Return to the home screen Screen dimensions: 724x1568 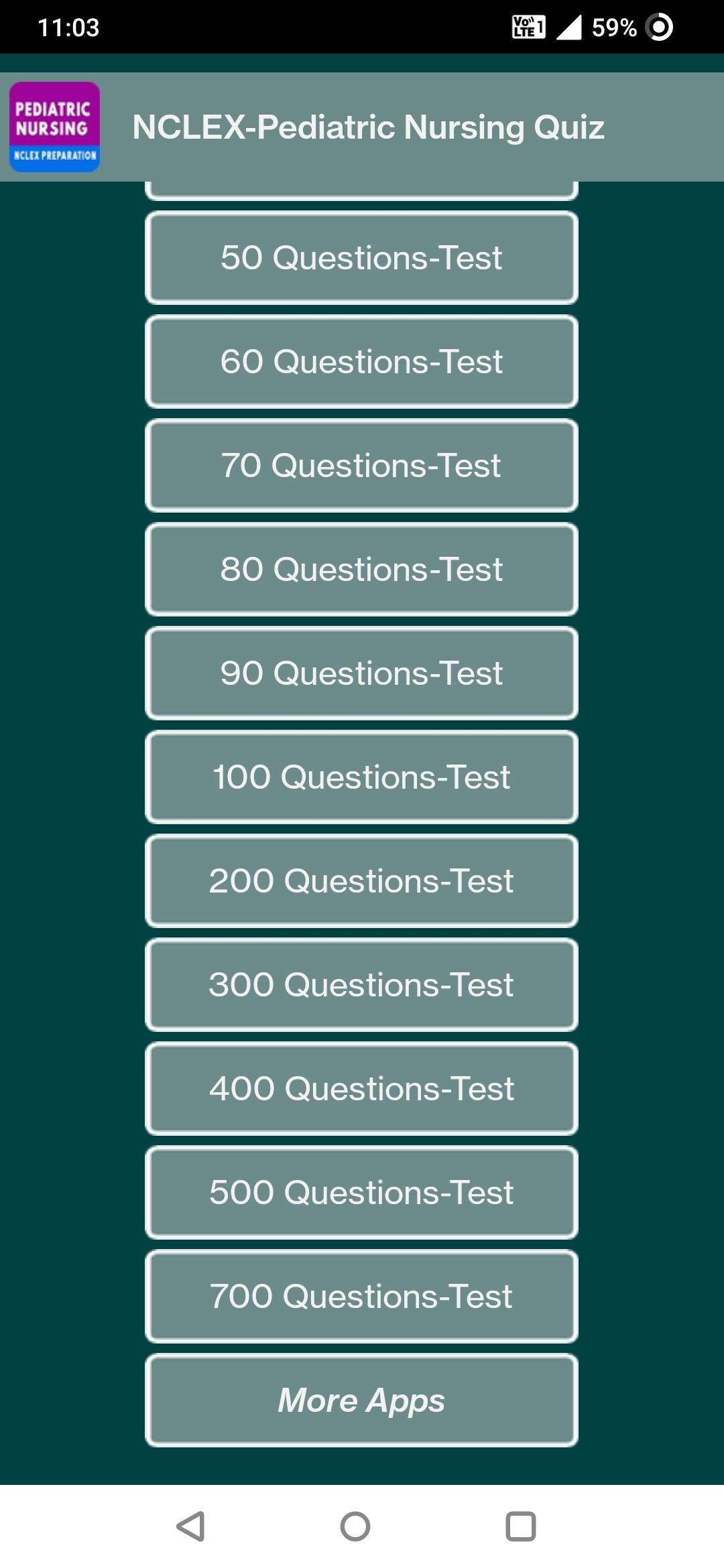tap(355, 1526)
